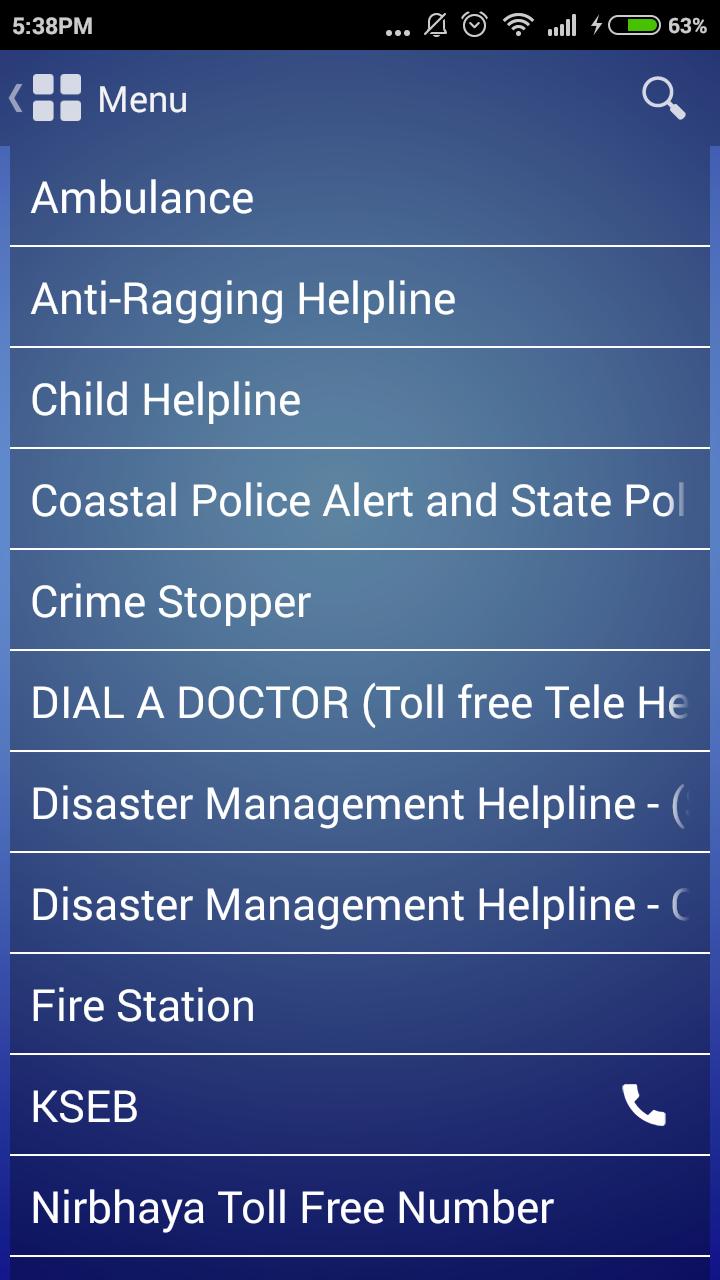The width and height of the screenshot is (720, 1280).
Task: Select the first Disaster Management Helpline
Action: point(360,803)
